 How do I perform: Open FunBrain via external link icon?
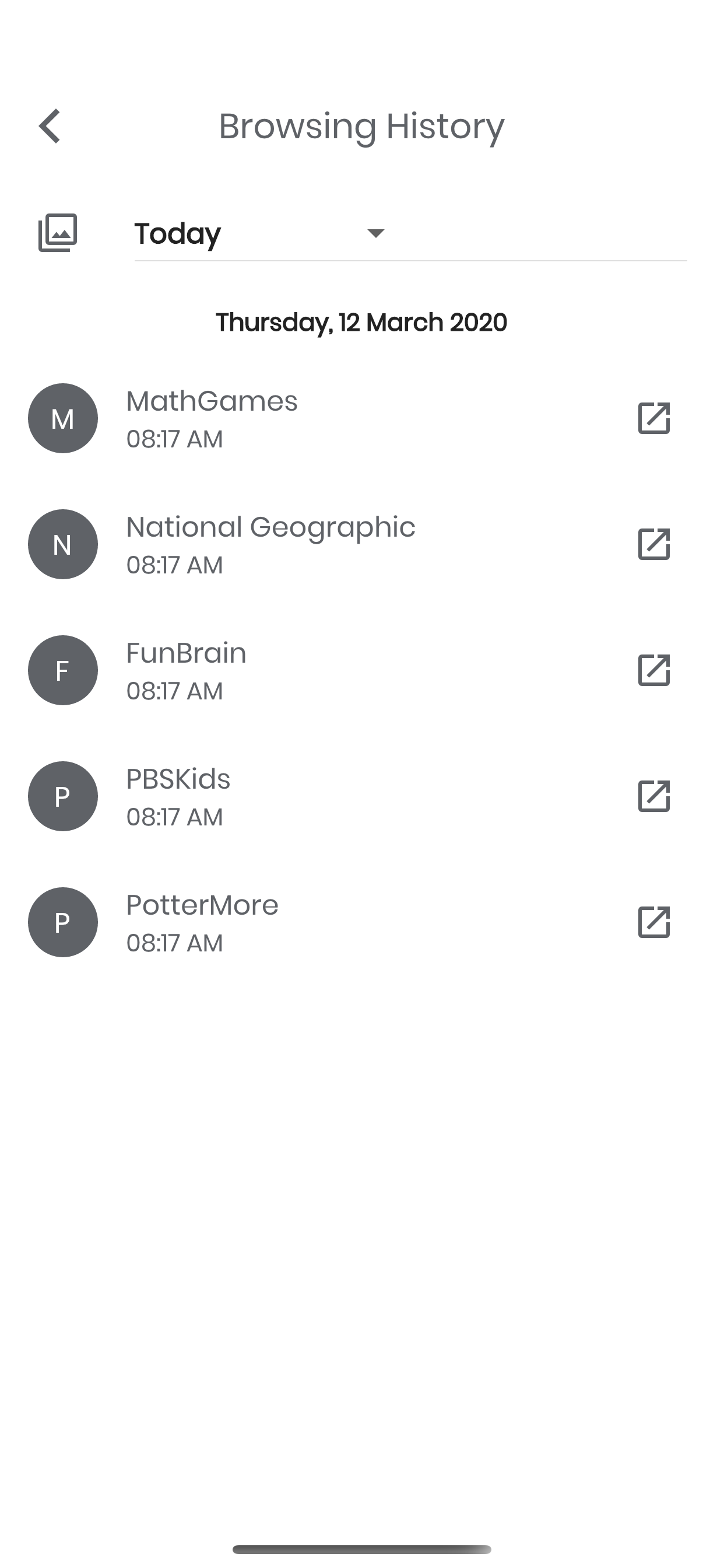[x=655, y=670]
